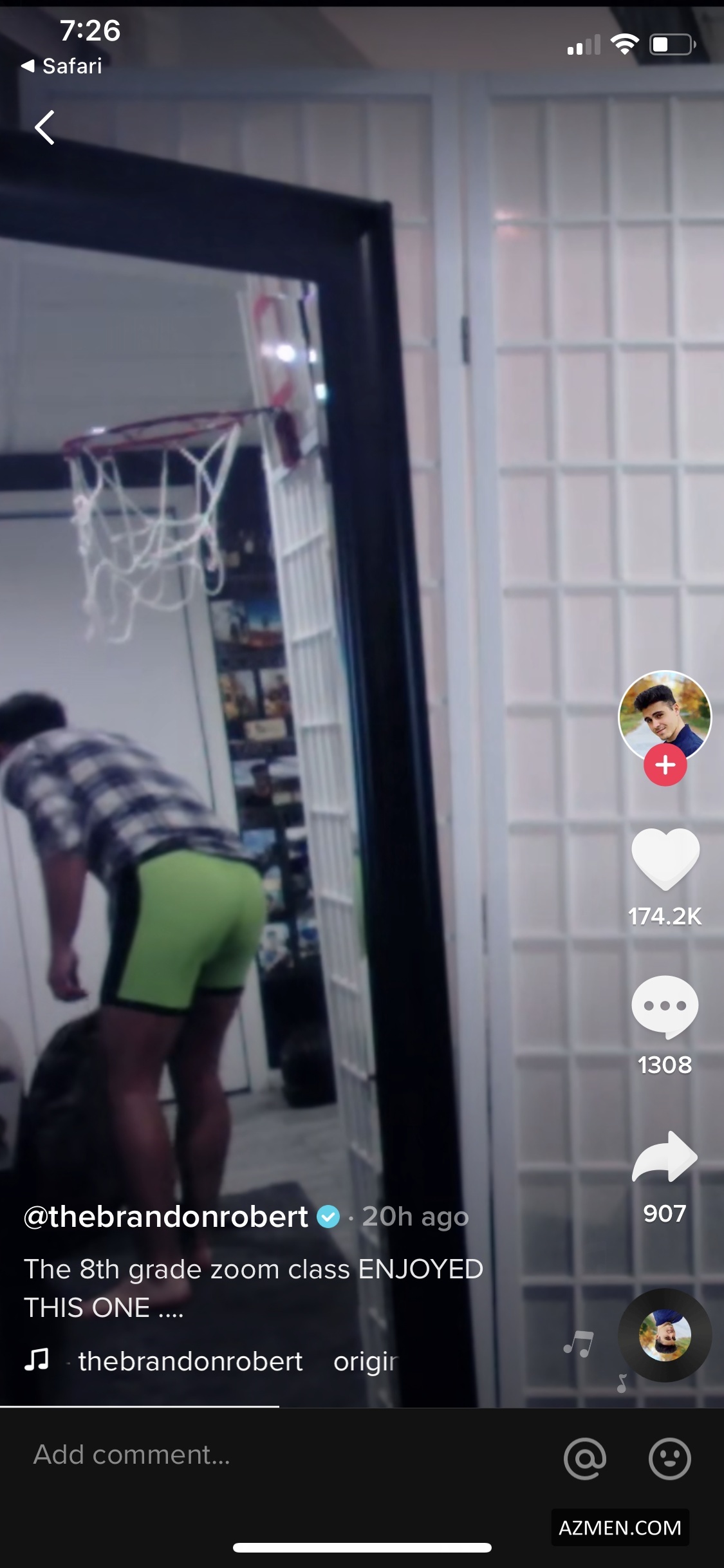Go back using the top-left arrow
The width and height of the screenshot is (724, 1568).
(44, 127)
